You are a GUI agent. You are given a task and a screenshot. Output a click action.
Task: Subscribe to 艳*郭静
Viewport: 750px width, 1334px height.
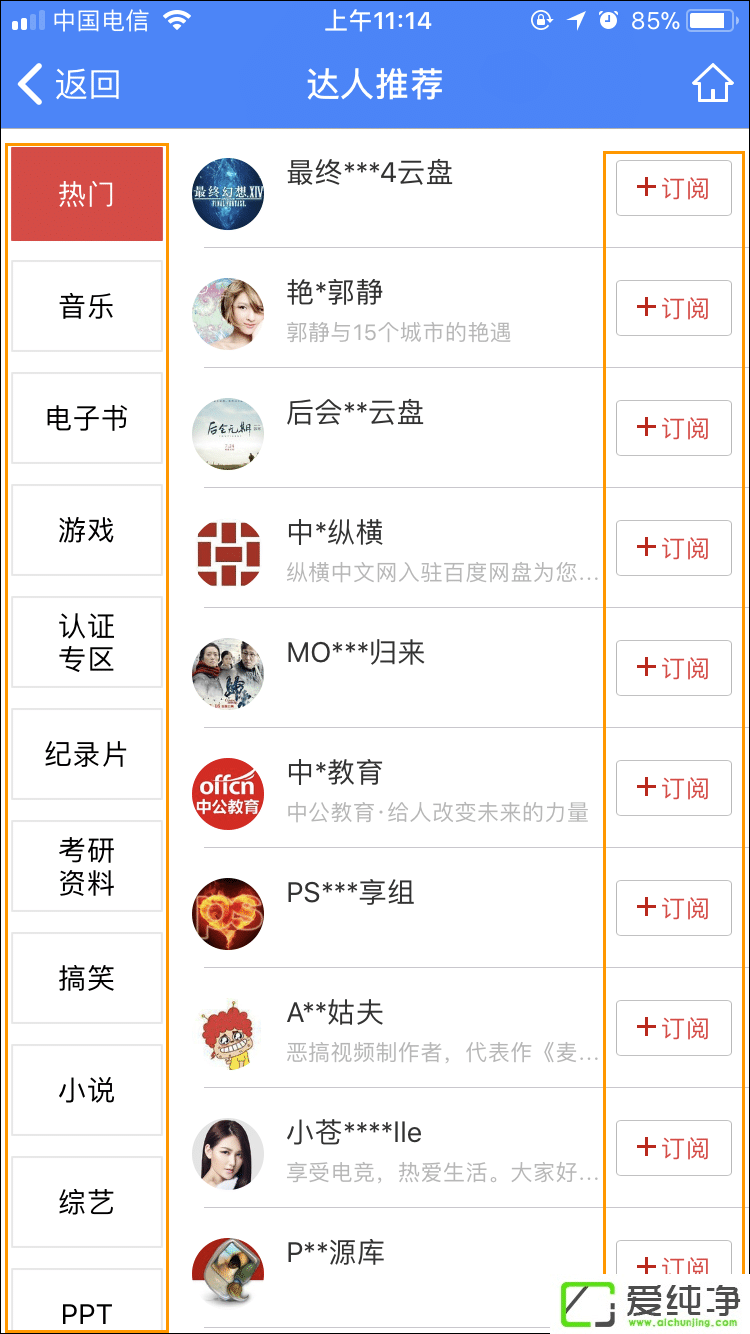coord(673,308)
